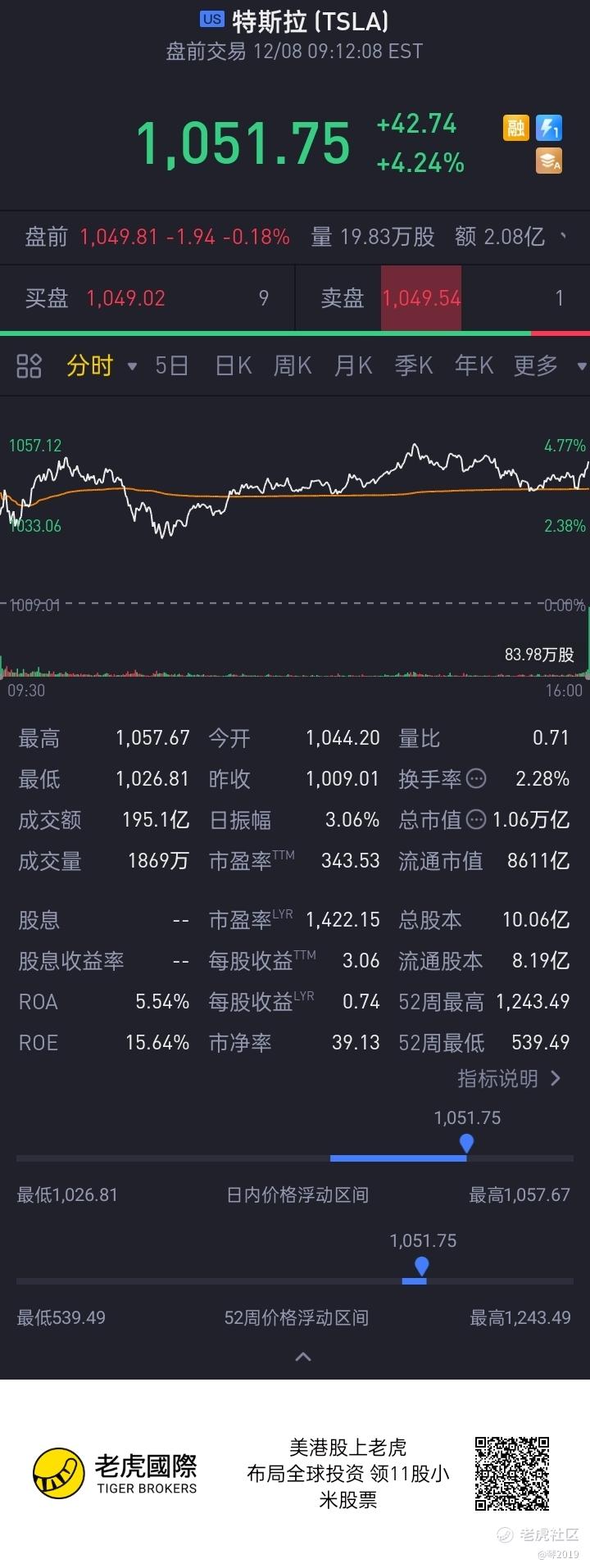This screenshot has width=590, height=1568.
Task: Expand the 盘前 pre-market details row
Action: click(x=563, y=237)
